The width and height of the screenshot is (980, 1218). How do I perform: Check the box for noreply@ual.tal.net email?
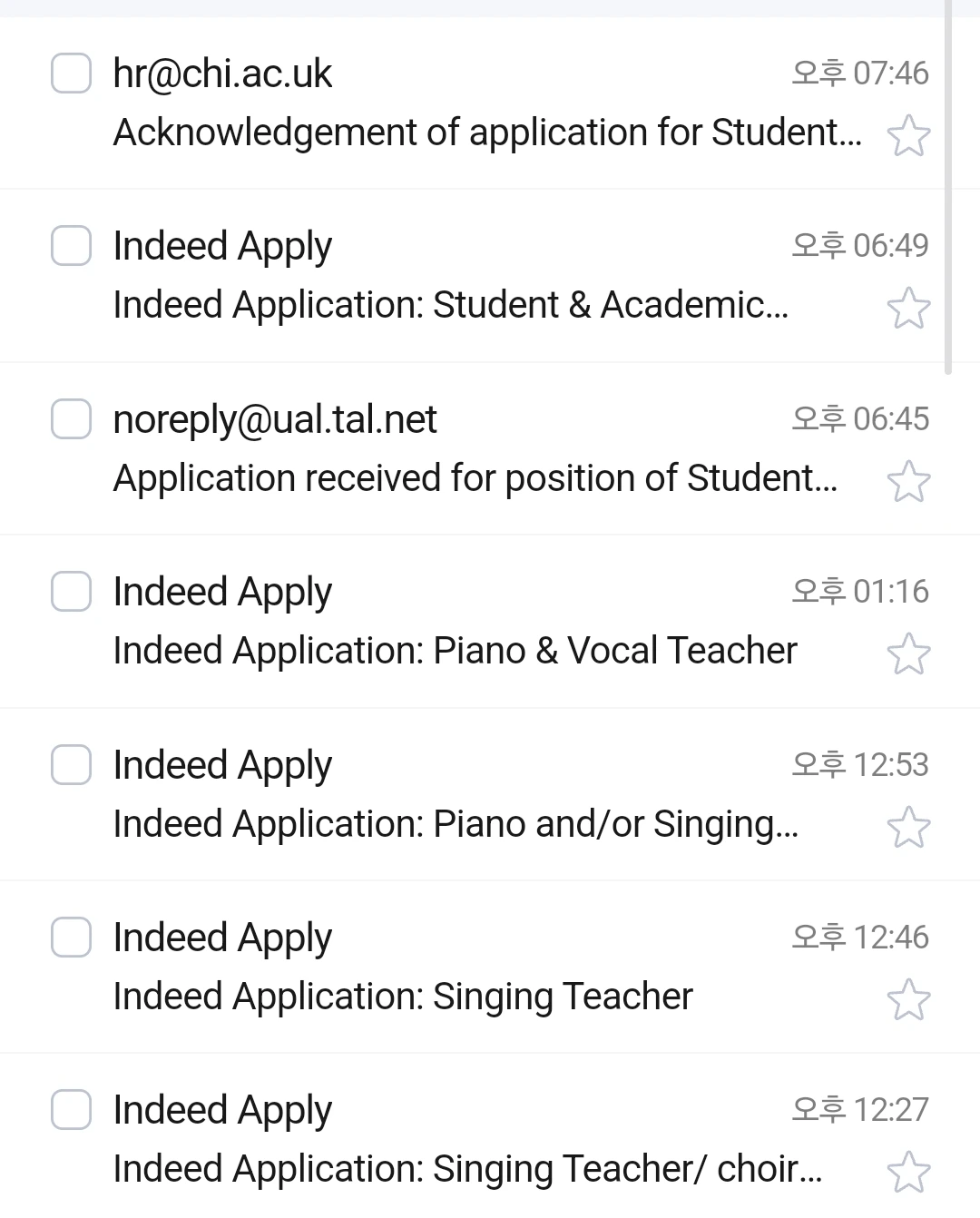coord(71,419)
